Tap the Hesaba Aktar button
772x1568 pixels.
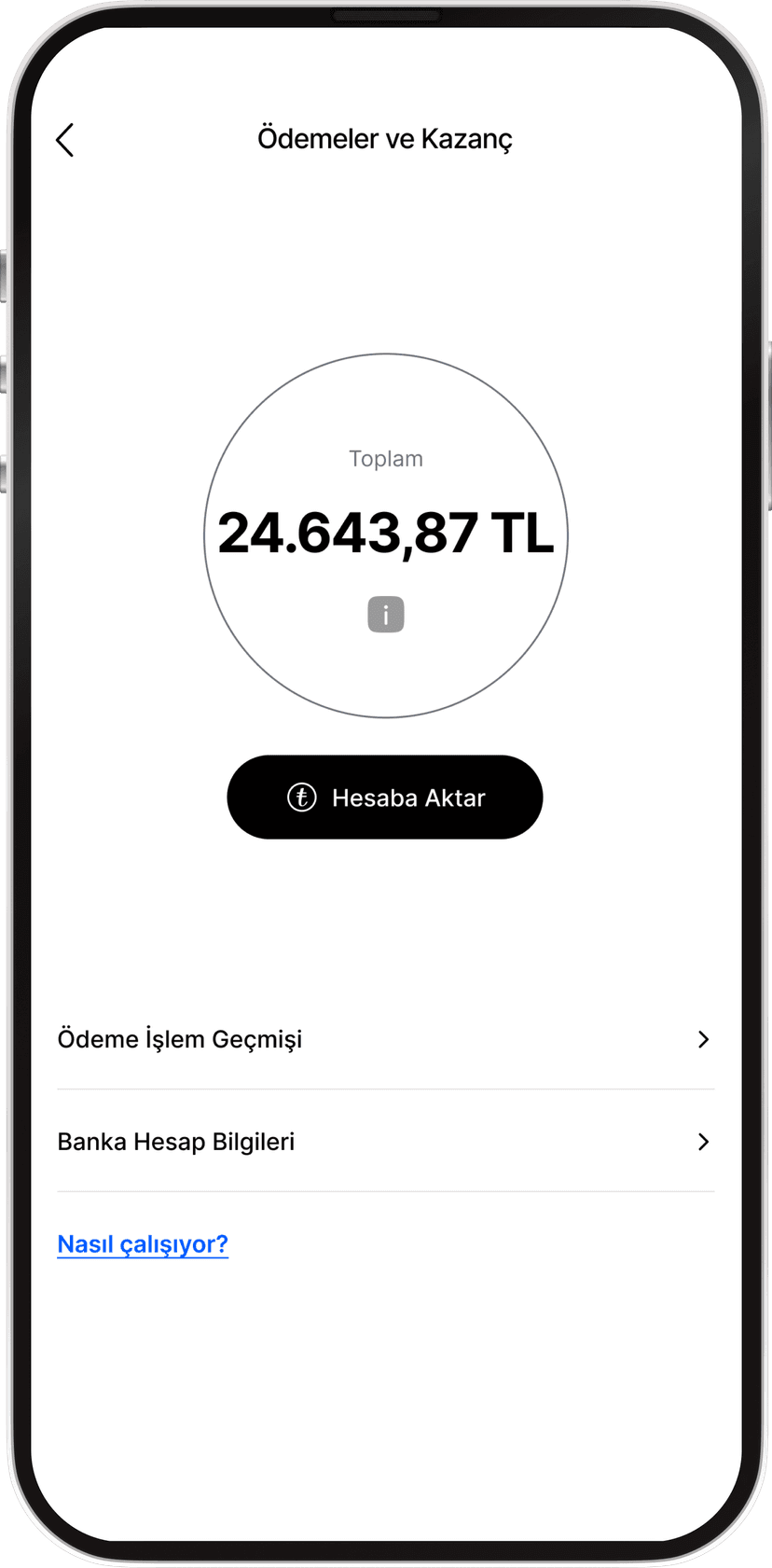384,798
